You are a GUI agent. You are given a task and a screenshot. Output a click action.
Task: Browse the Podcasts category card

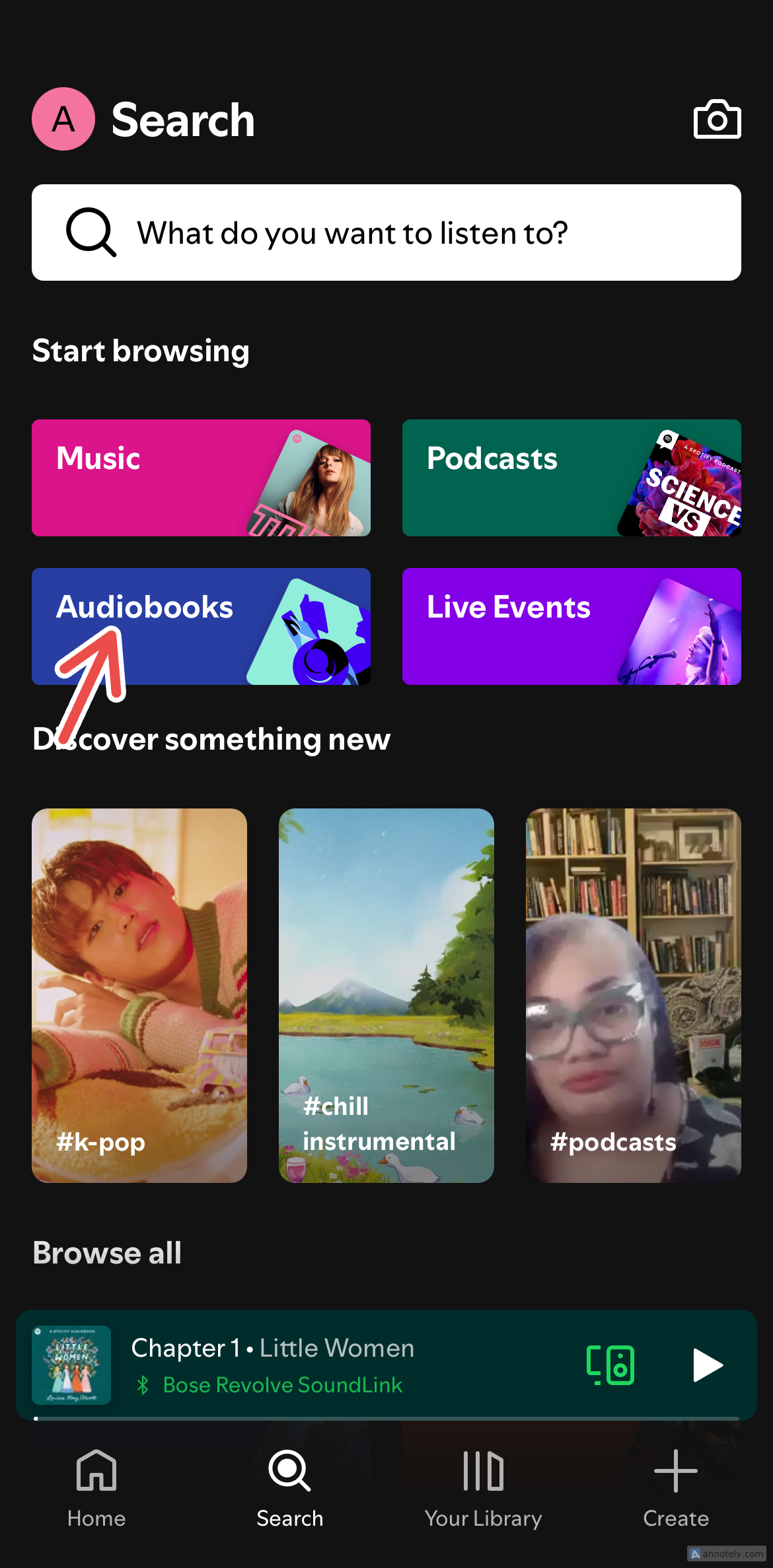(571, 477)
